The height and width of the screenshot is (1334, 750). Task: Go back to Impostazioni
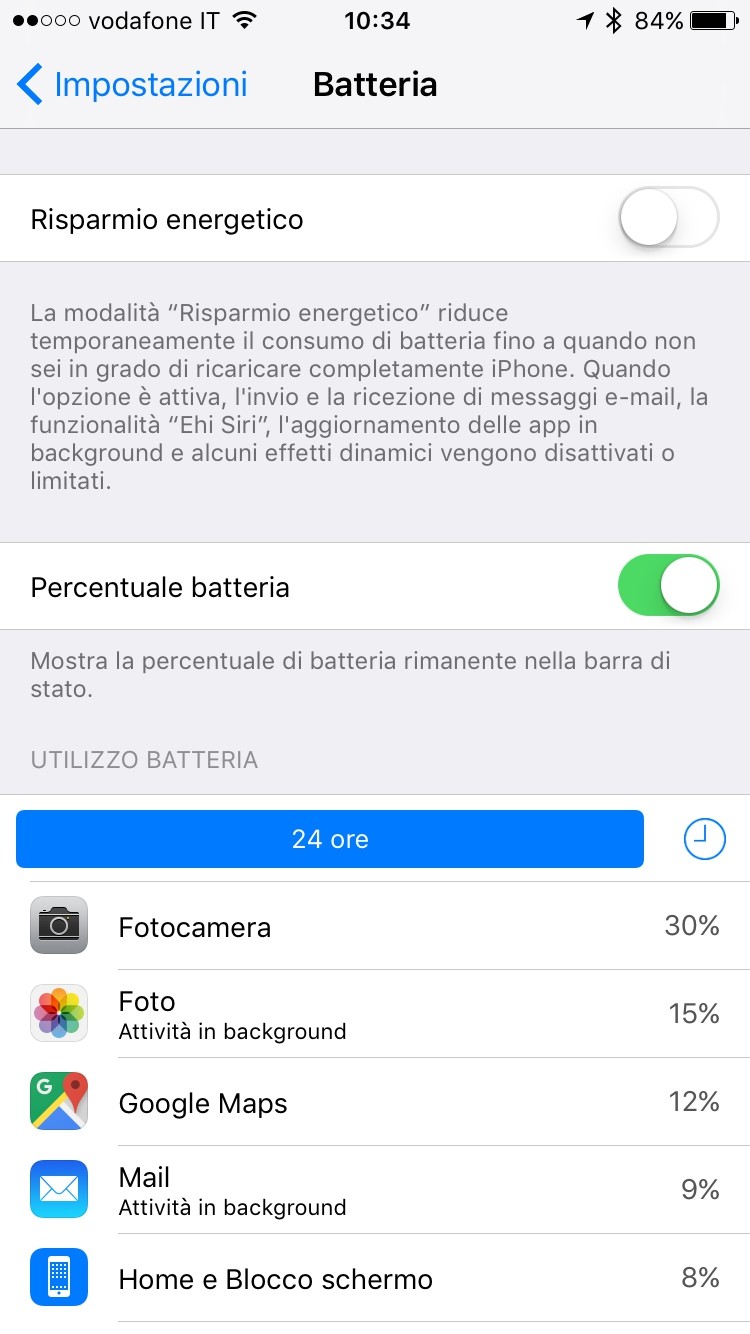pyautogui.click(x=132, y=85)
